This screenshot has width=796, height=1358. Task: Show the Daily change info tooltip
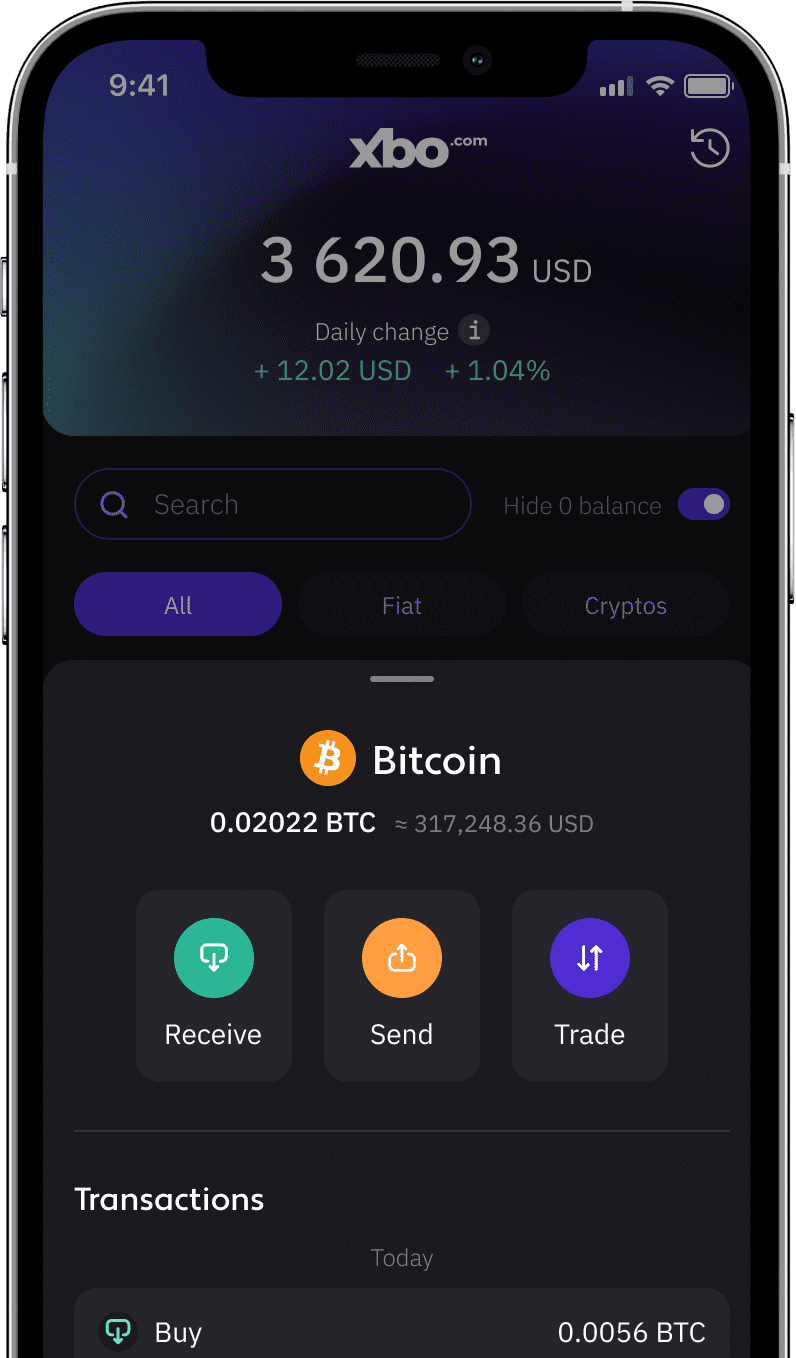tap(474, 330)
